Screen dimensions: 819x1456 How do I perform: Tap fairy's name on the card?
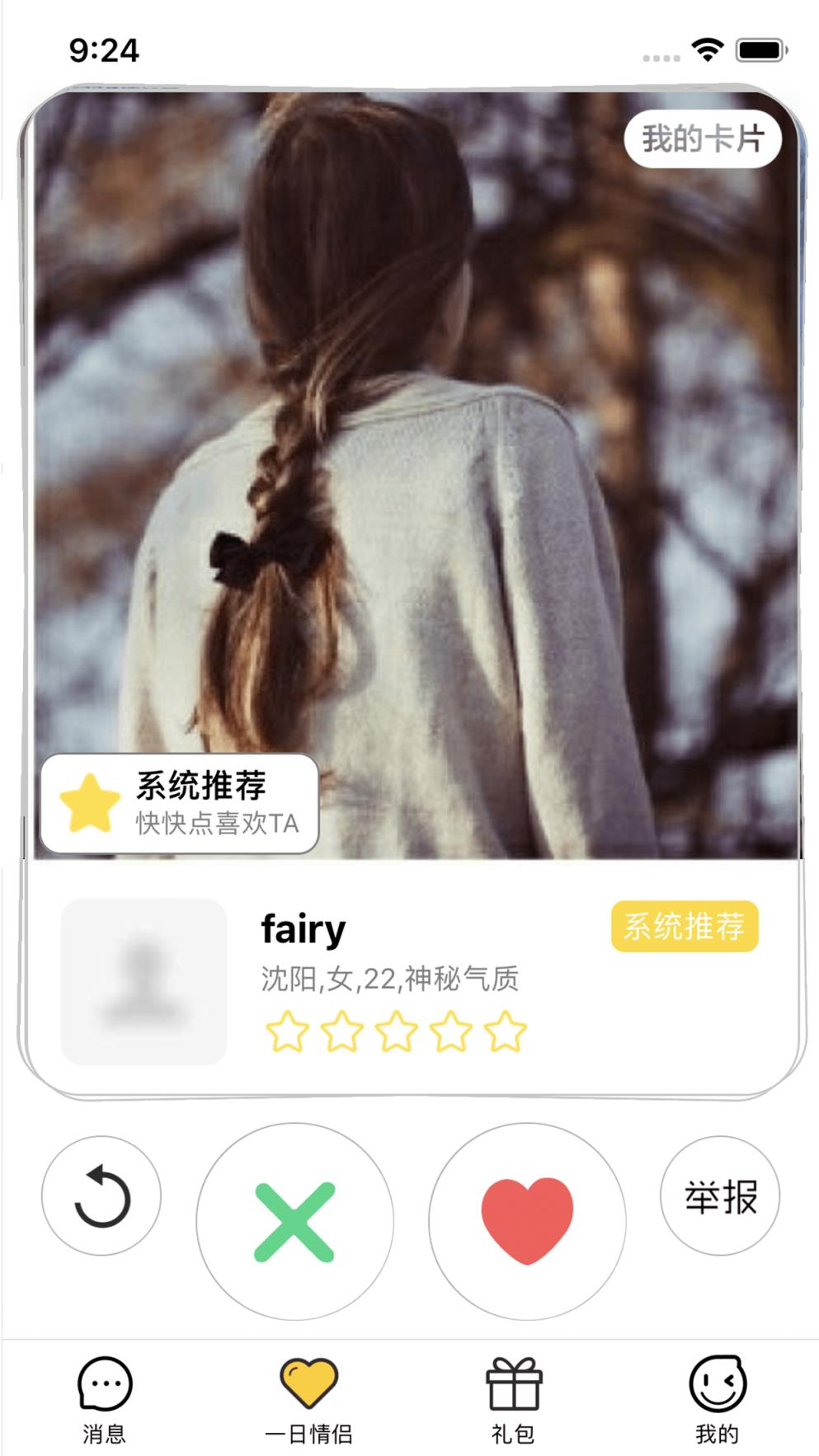click(302, 930)
